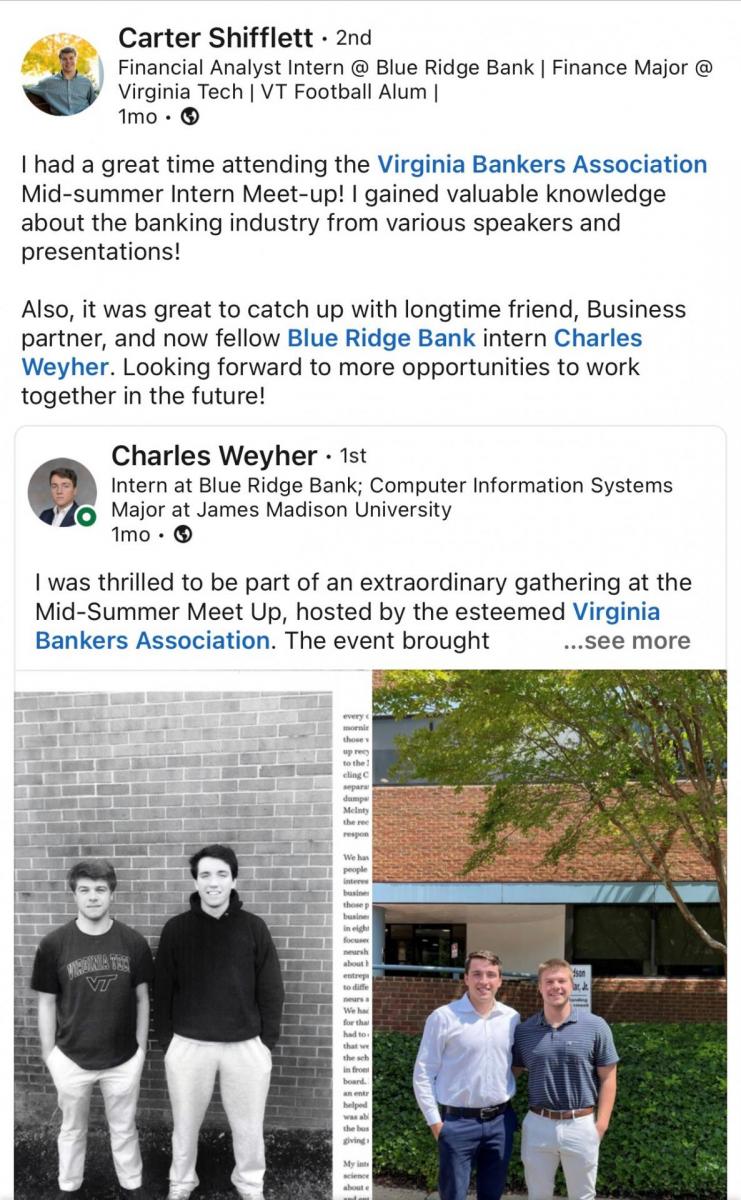Open Charles Weyher's profile avatar
Viewport: 741px width, 1200px height.
click(62, 493)
